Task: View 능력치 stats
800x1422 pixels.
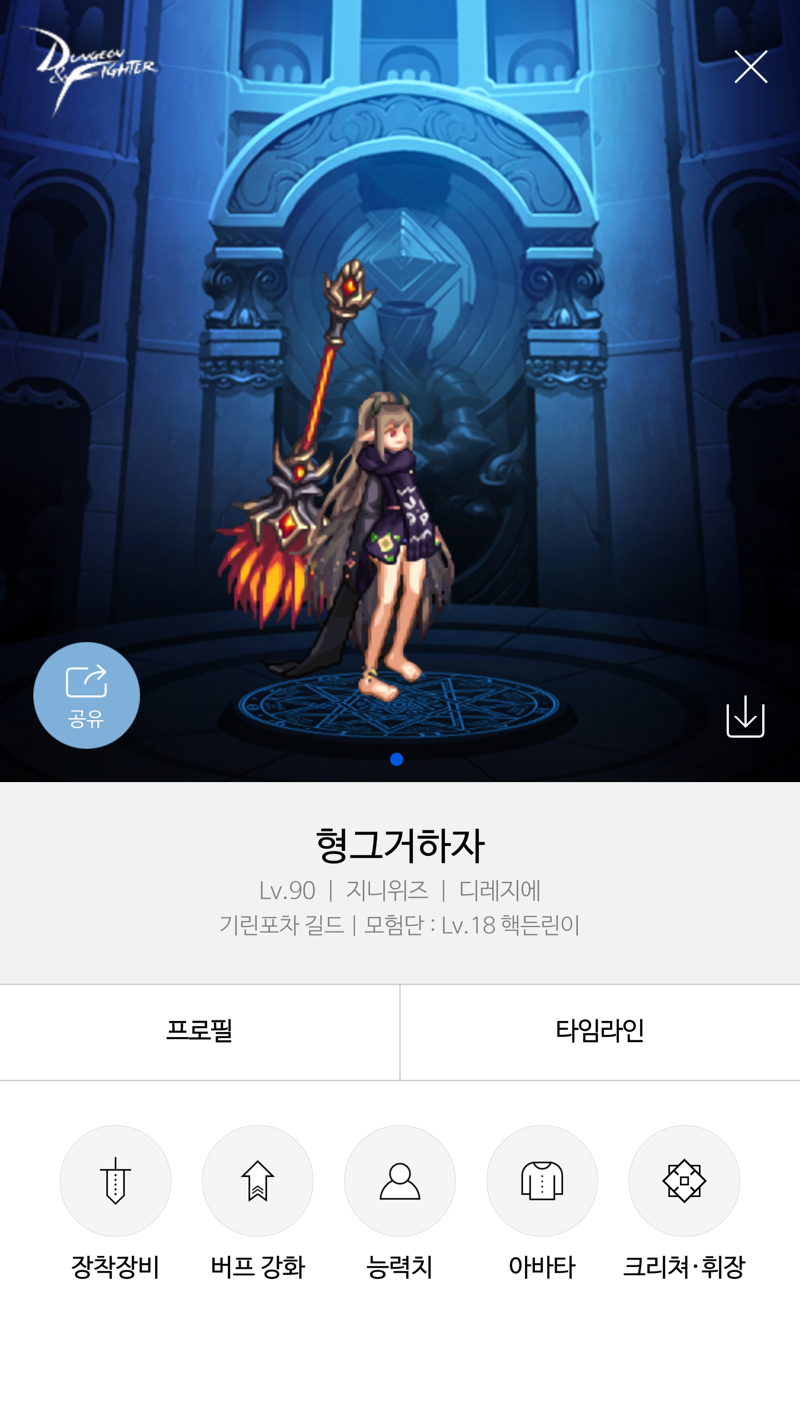Action: [x=399, y=1181]
